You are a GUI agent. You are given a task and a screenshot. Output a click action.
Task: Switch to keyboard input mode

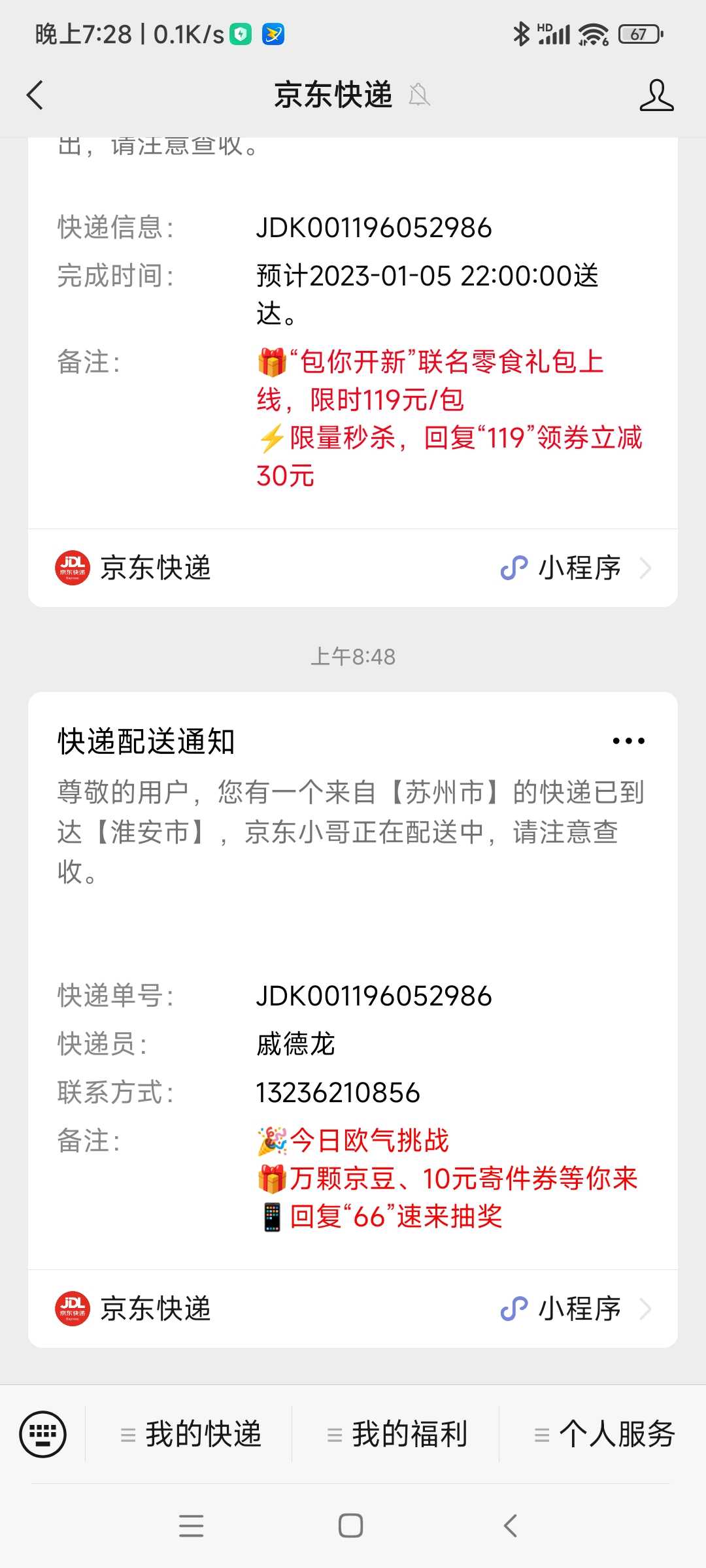tap(43, 1434)
